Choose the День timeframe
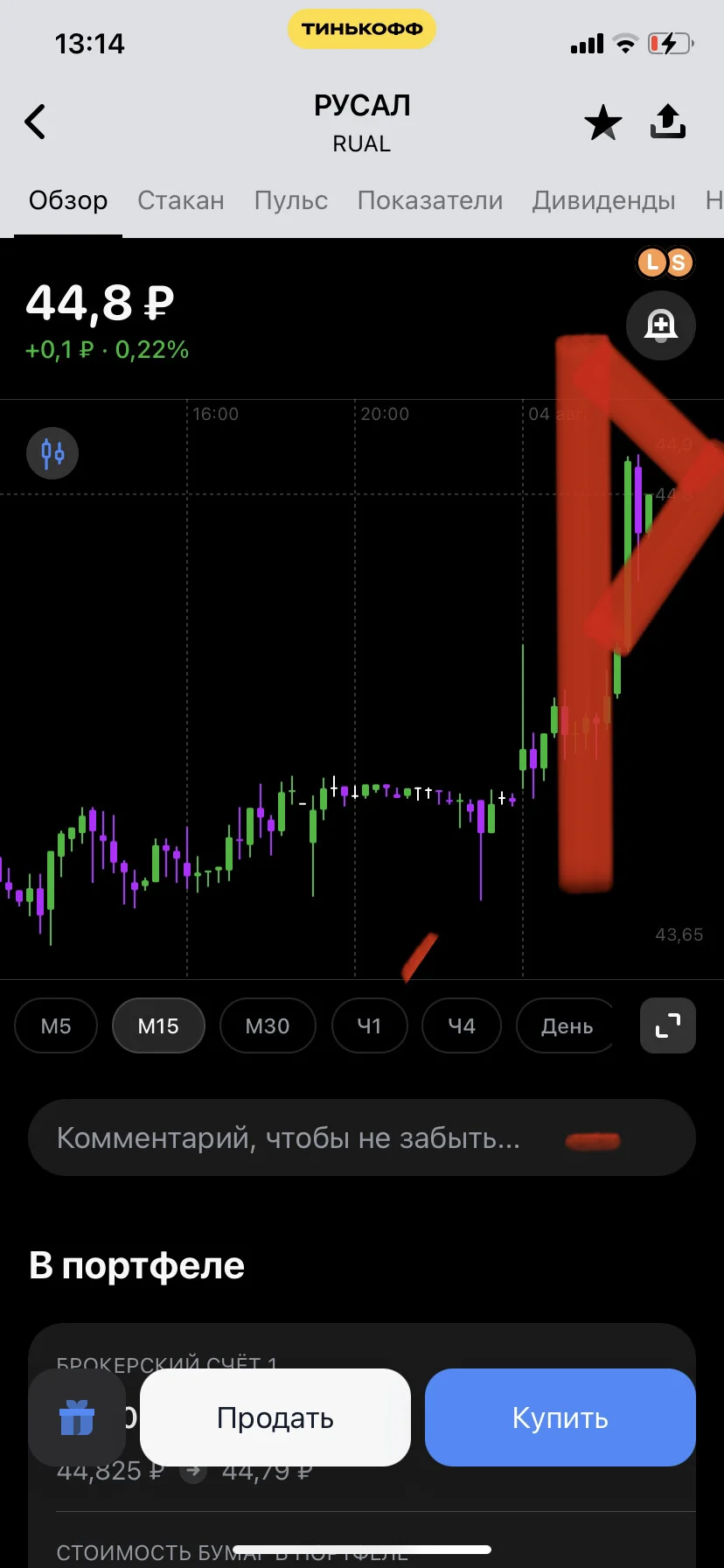Viewport: 724px width, 1568px height. [567, 1025]
